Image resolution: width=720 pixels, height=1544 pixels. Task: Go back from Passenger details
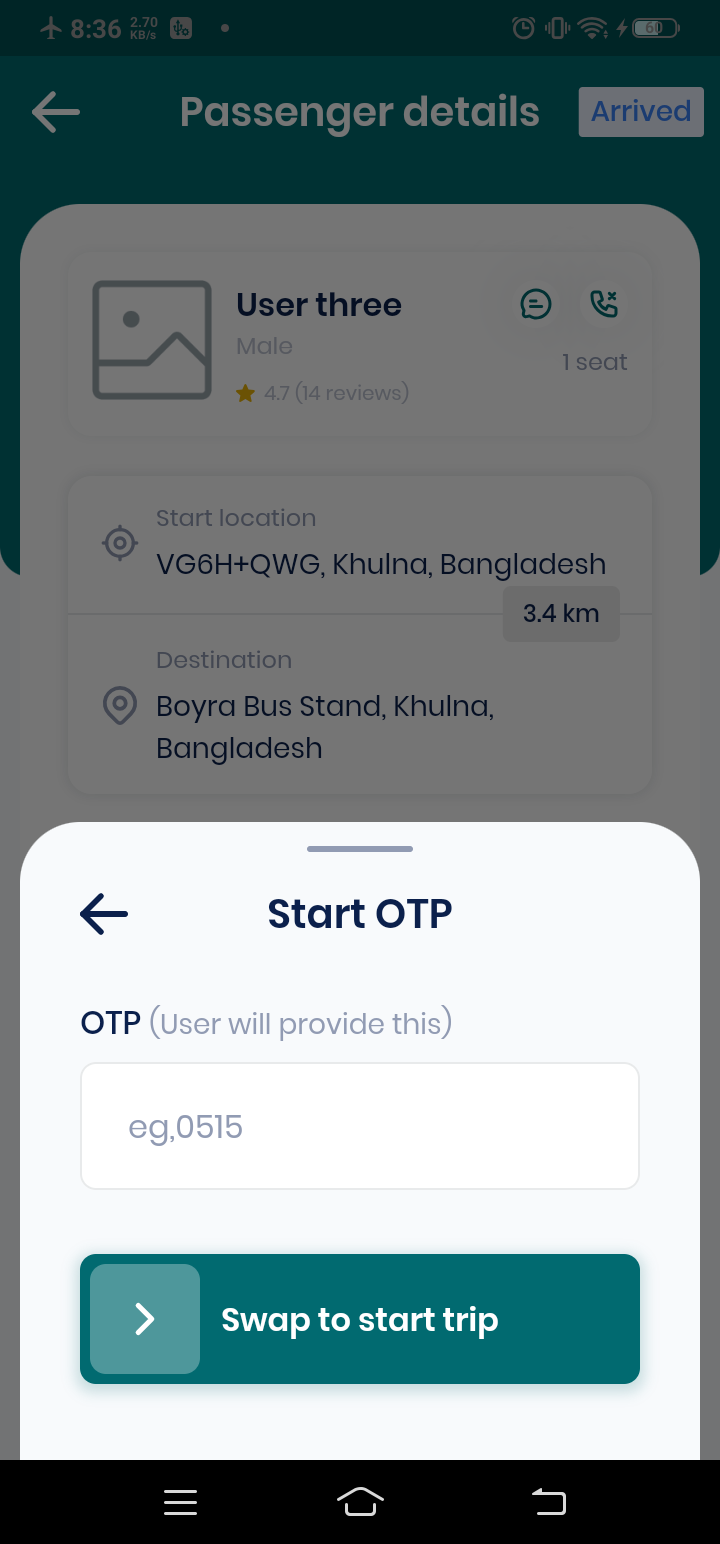[56, 112]
